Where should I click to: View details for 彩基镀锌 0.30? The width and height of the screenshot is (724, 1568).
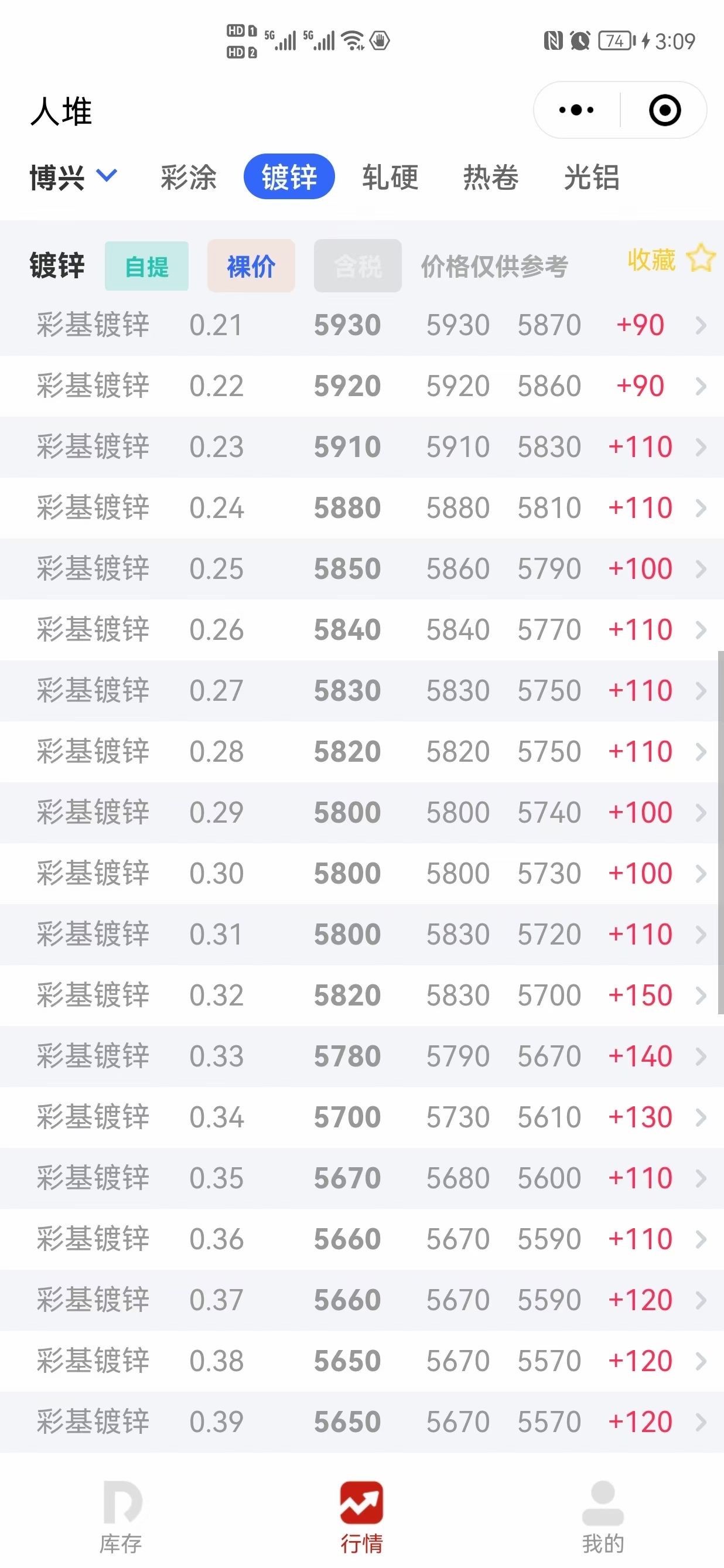click(362, 874)
